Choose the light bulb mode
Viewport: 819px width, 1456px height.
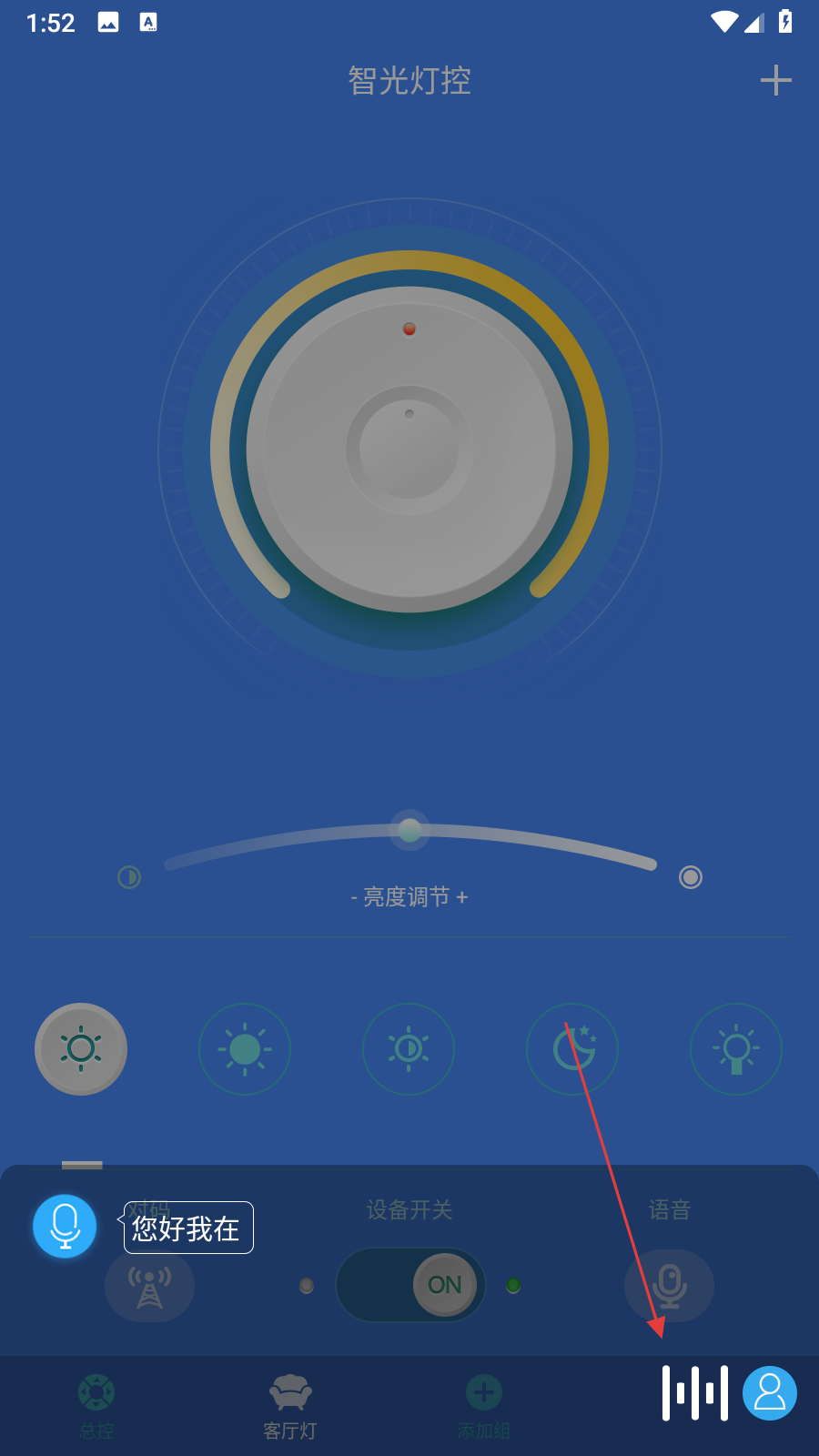tap(736, 1049)
